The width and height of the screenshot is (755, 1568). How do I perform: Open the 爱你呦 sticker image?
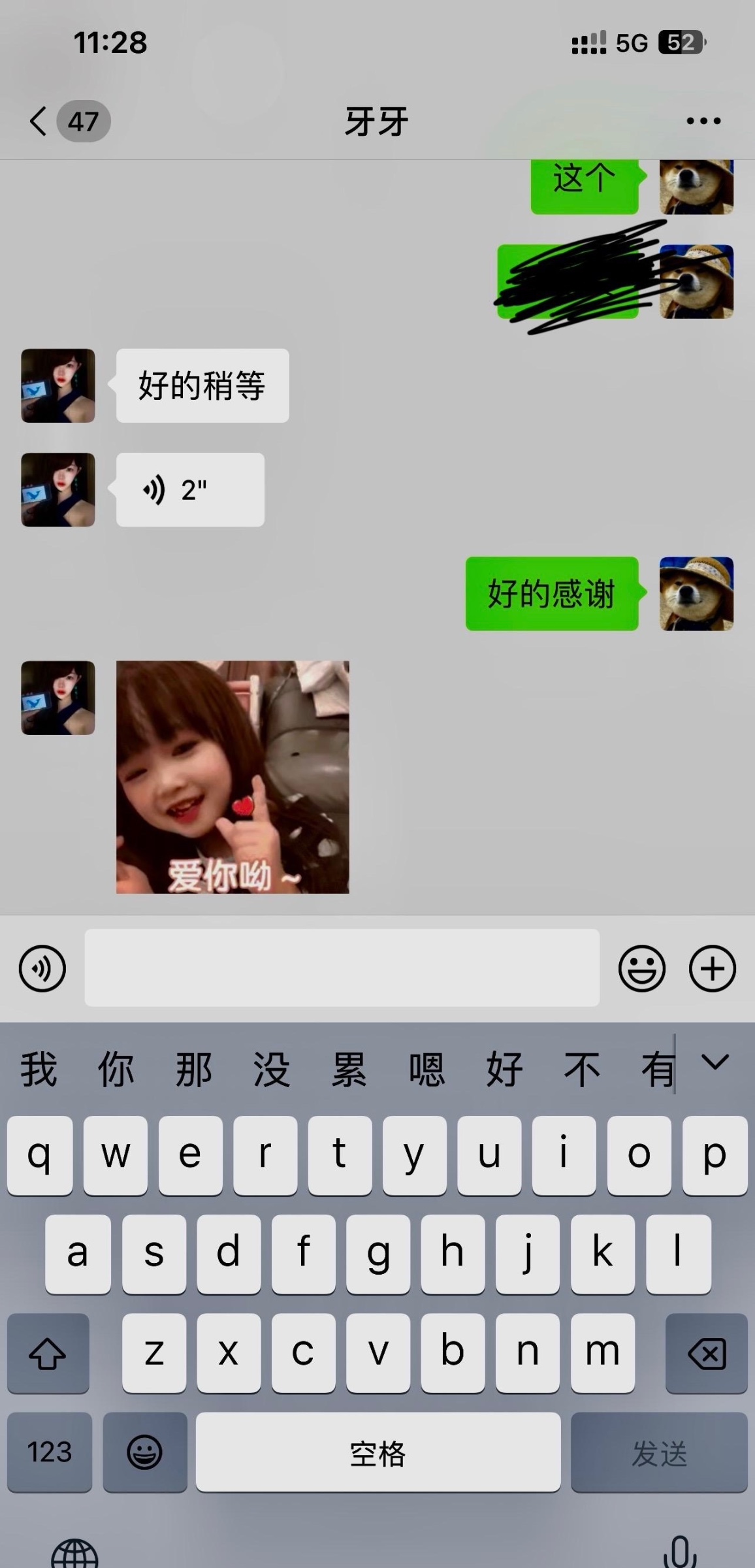[x=233, y=777]
